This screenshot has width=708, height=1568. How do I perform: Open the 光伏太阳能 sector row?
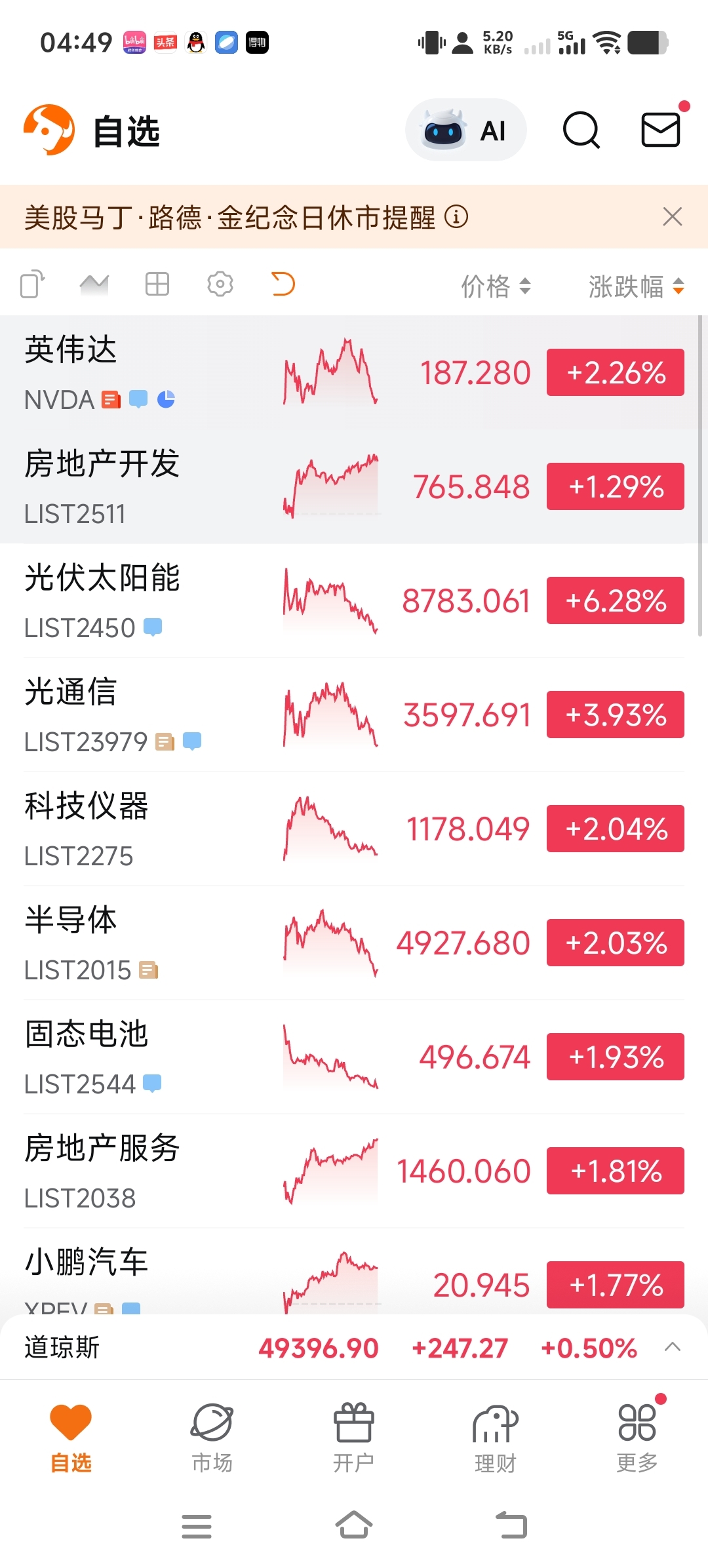coord(354,600)
